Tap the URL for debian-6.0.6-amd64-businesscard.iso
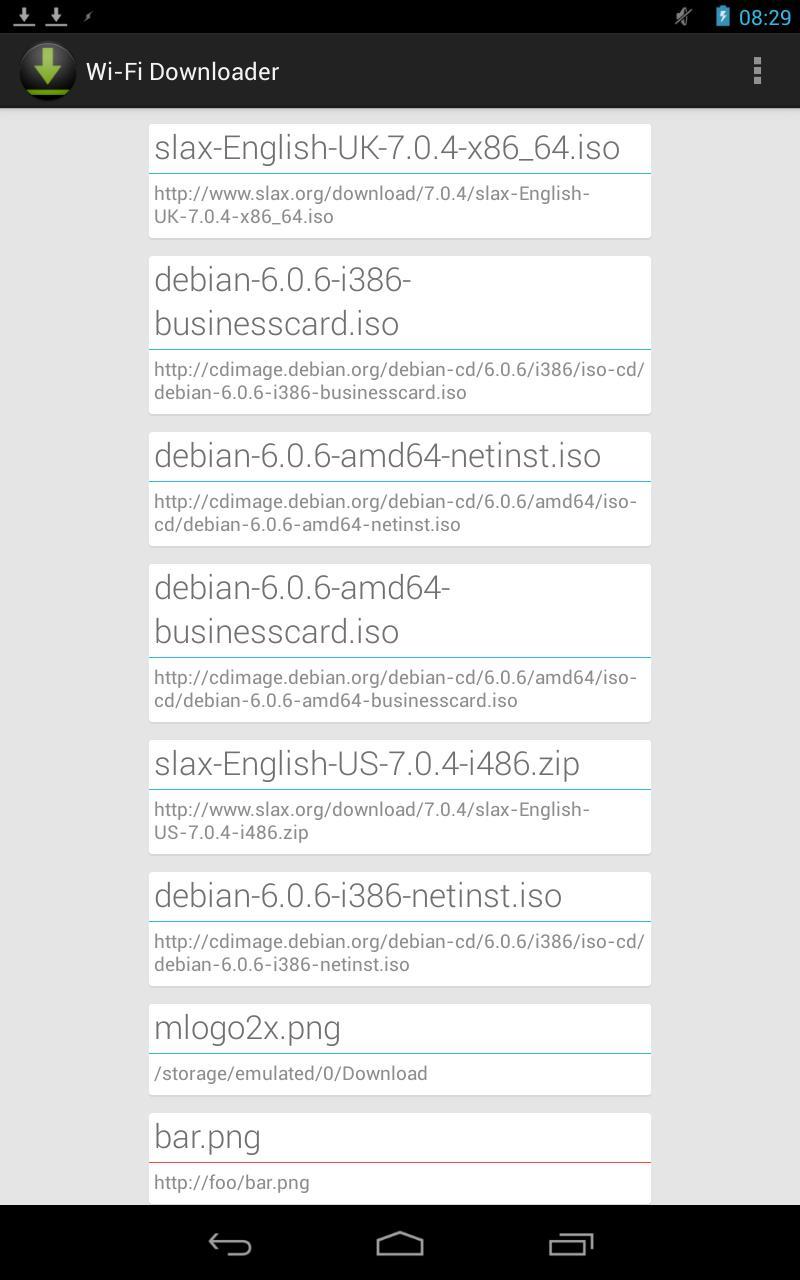The width and height of the screenshot is (800, 1280). (x=399, y=689)
